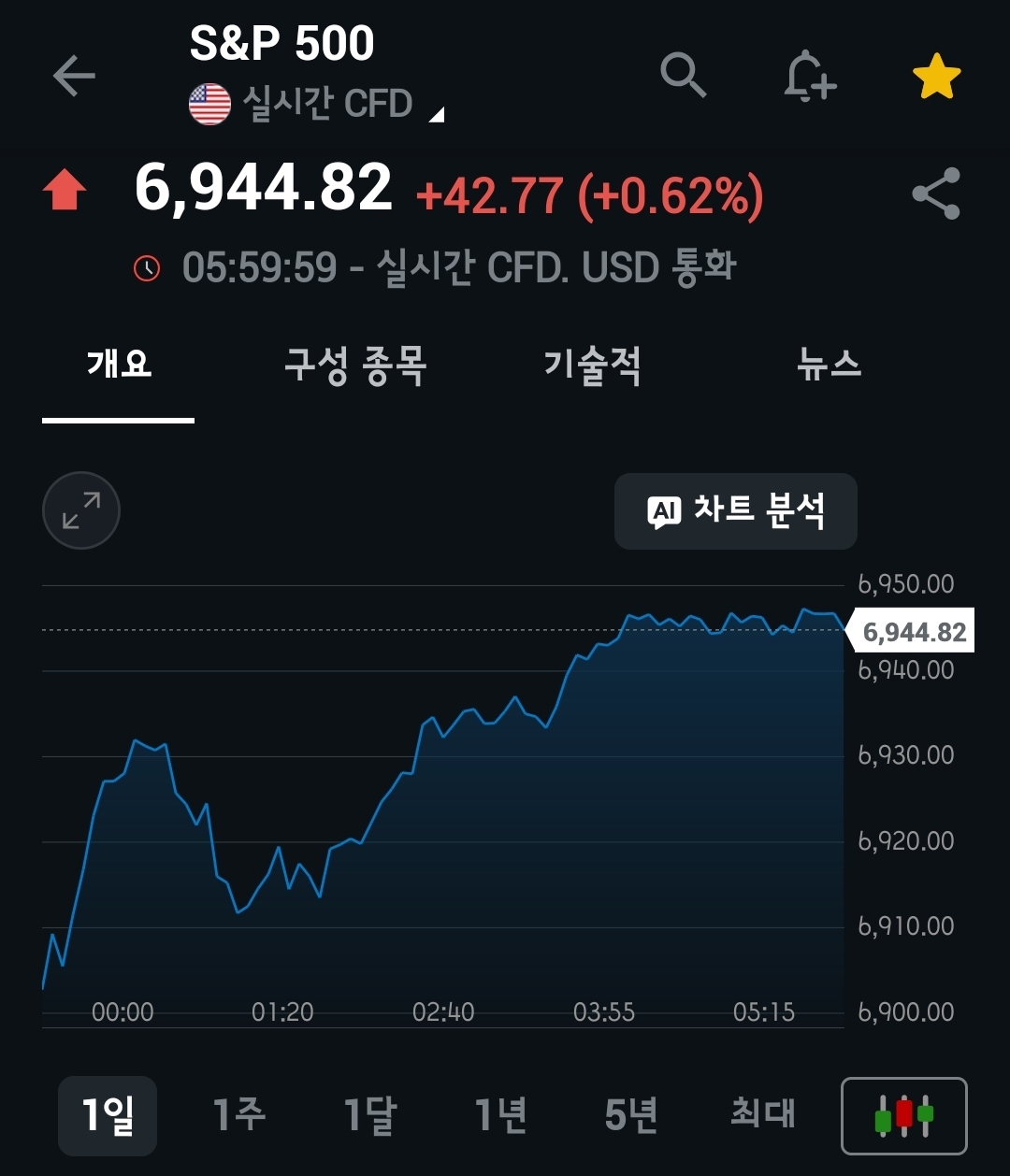Viewport: 1010px width, 1176px height.
Task: Toggle the yellow favorite star
Action: click(x=936, y=77)
